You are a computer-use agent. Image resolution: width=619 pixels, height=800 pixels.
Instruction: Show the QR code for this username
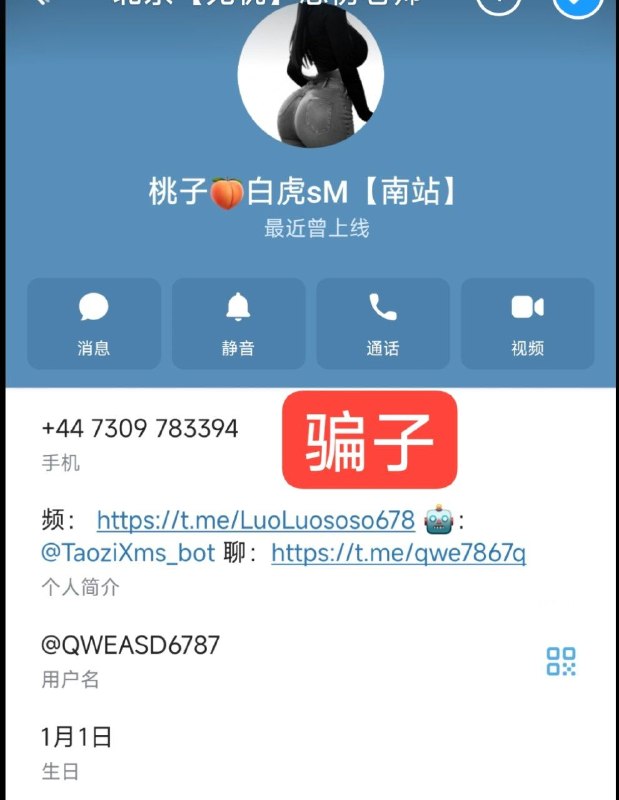point(561,661)
